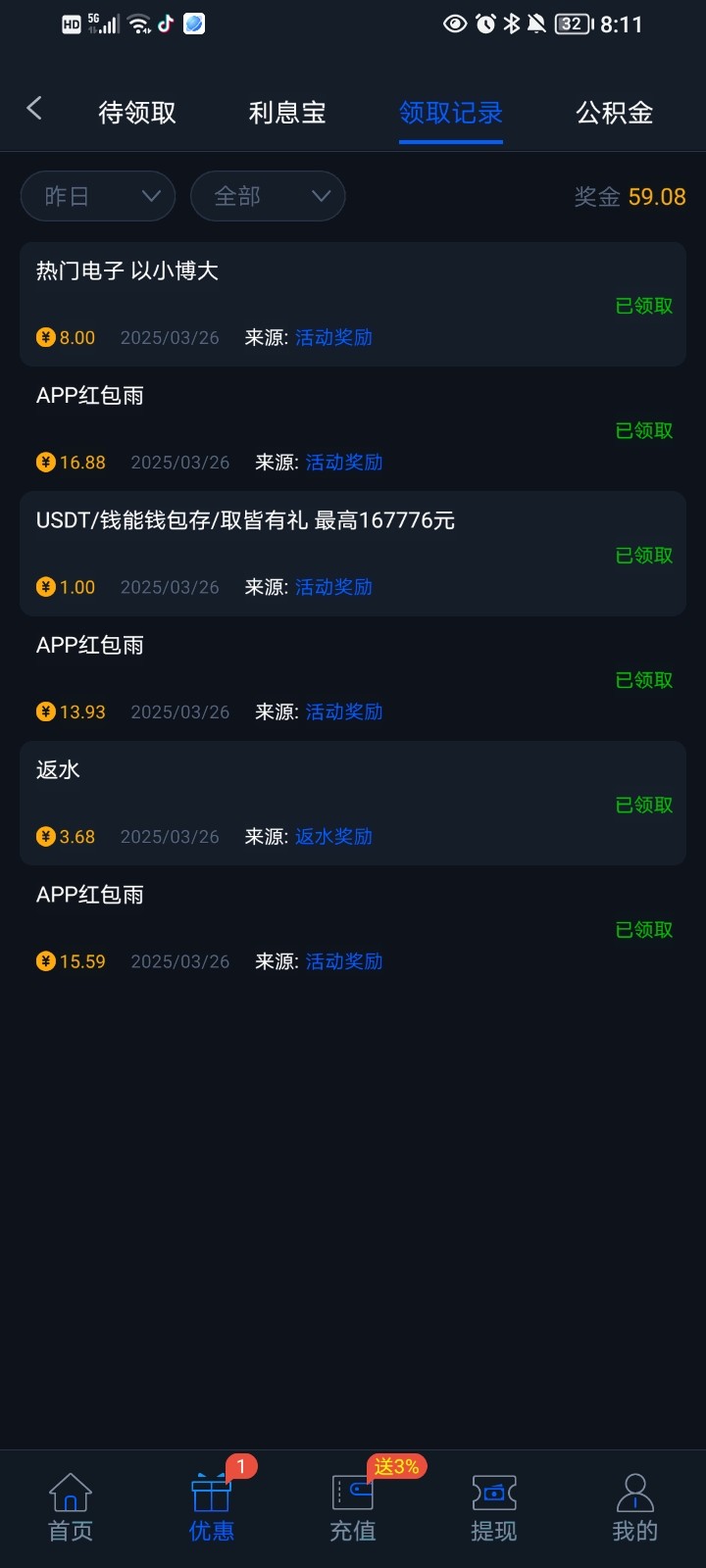Go back using the top-left arrow
The width and height of the screenshot is (706, 1568).
(34, 108)
